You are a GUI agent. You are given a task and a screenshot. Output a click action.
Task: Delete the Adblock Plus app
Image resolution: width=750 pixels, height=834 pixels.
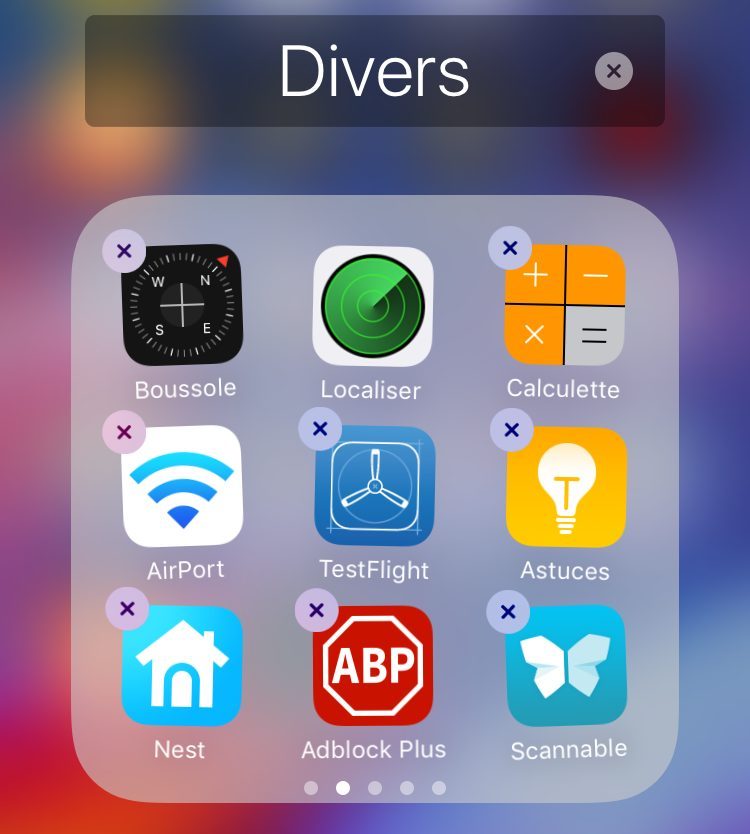(x=317, y=610)
